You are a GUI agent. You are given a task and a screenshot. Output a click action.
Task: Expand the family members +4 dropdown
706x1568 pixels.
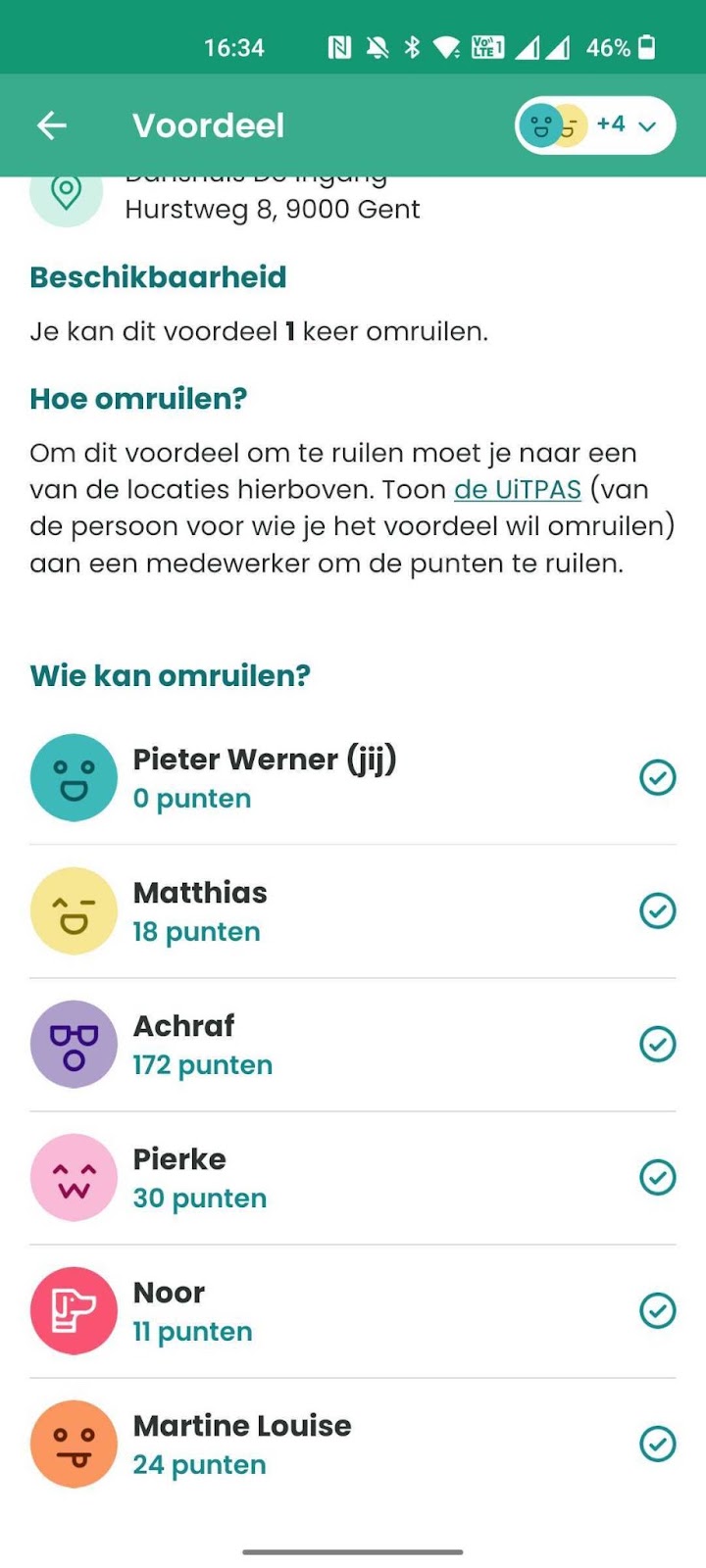pyautogui.click(x=595, y=125)
